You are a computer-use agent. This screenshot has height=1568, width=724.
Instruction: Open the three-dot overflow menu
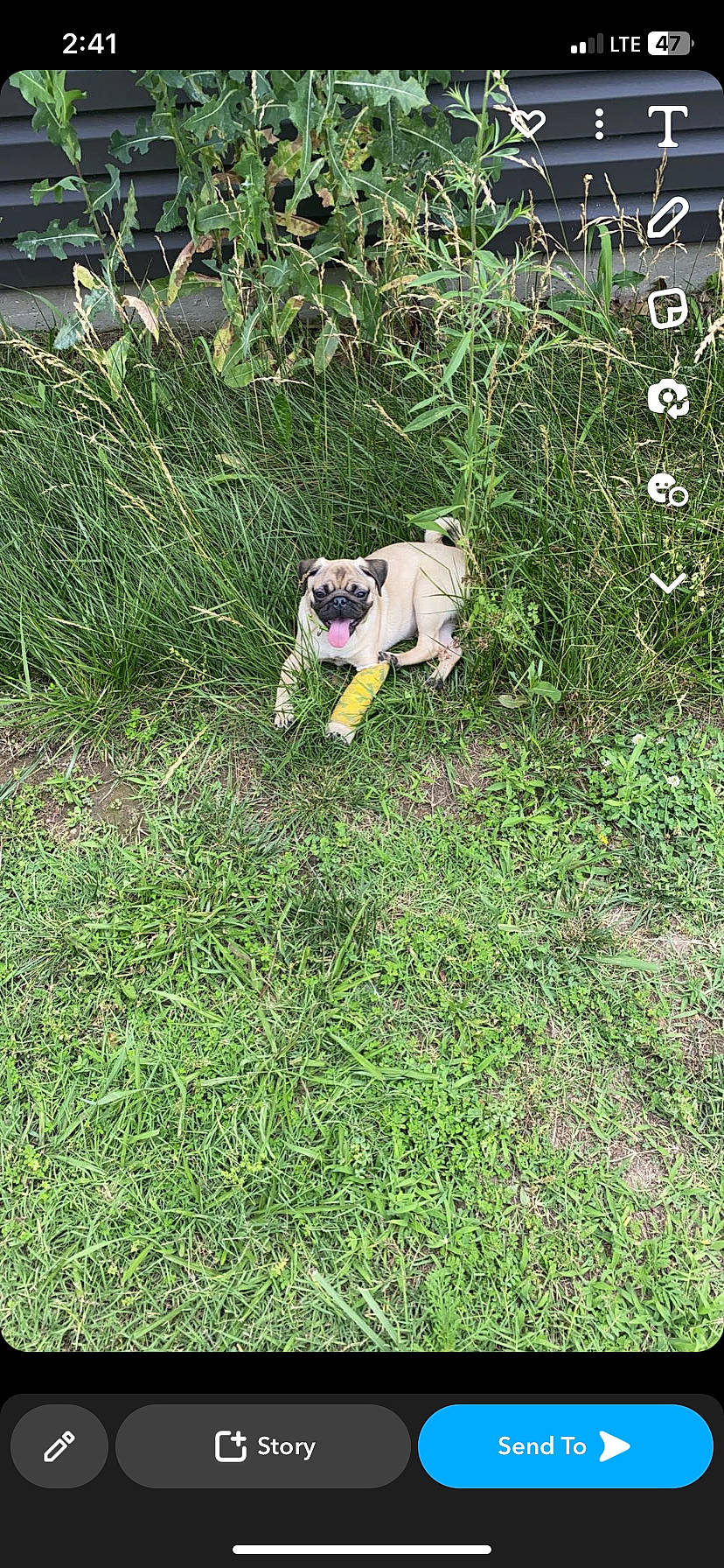(x=599, y=124)
